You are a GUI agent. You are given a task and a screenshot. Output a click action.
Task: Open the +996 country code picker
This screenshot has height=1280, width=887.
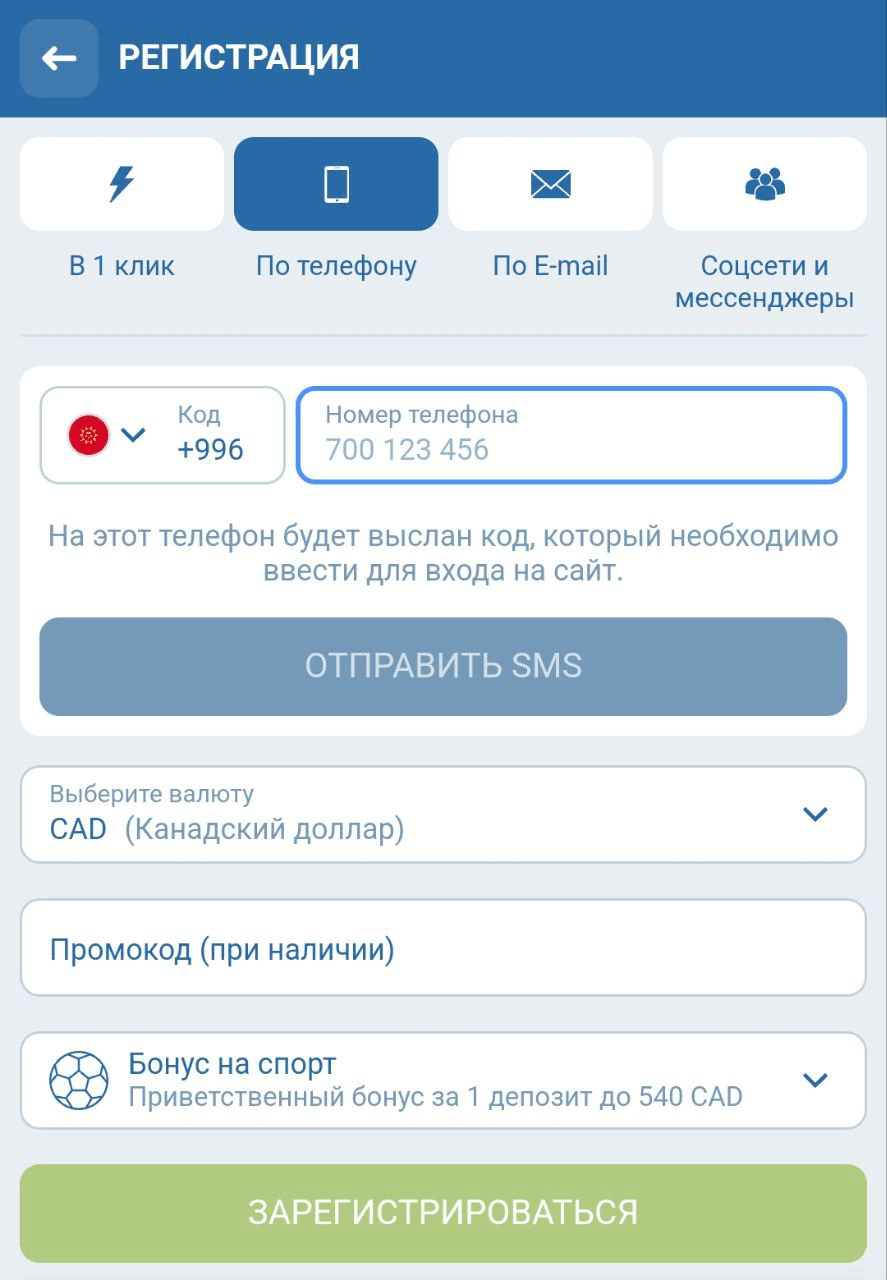[162, 435]
